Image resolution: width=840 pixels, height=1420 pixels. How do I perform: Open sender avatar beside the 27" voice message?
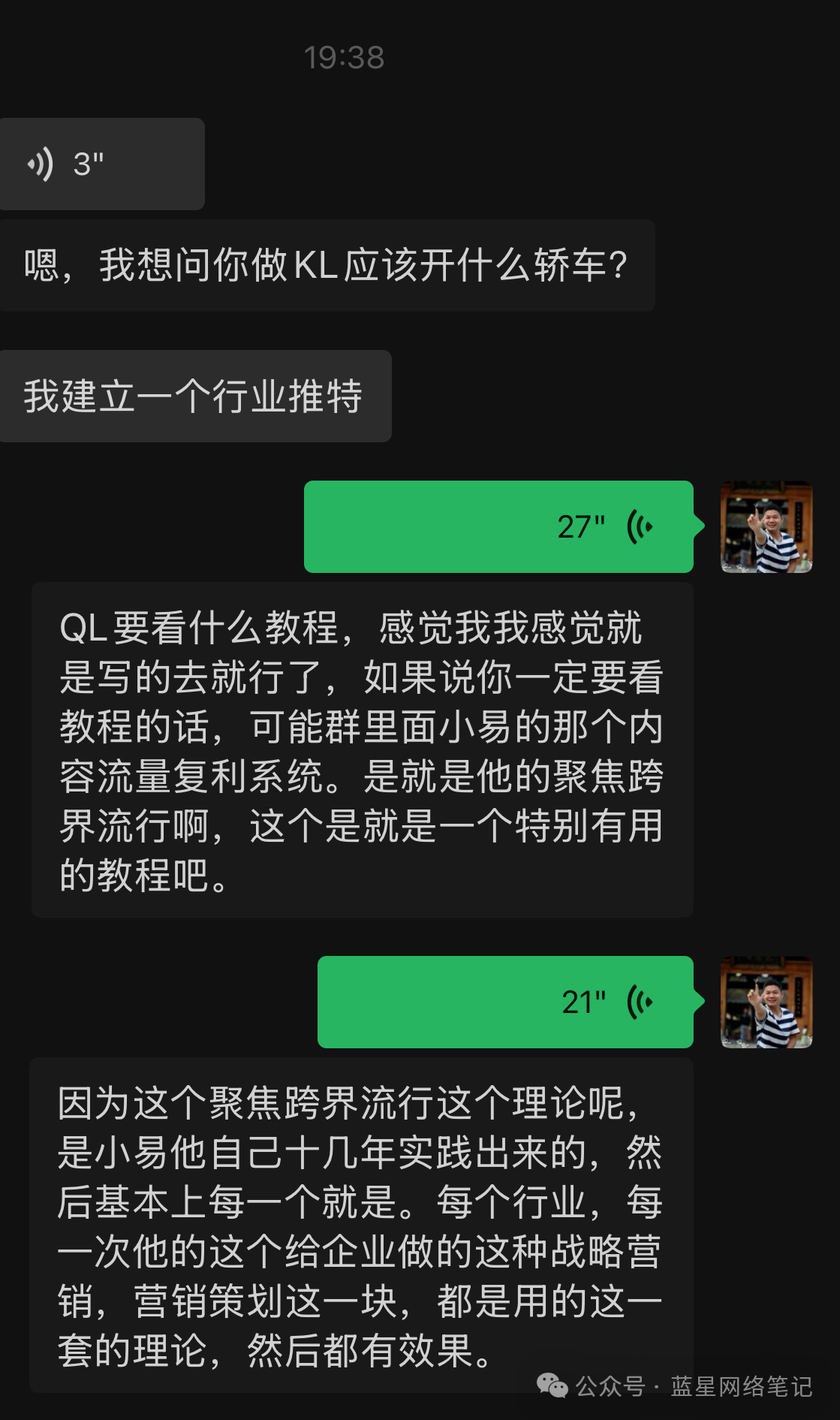click(x=766, y=527)
